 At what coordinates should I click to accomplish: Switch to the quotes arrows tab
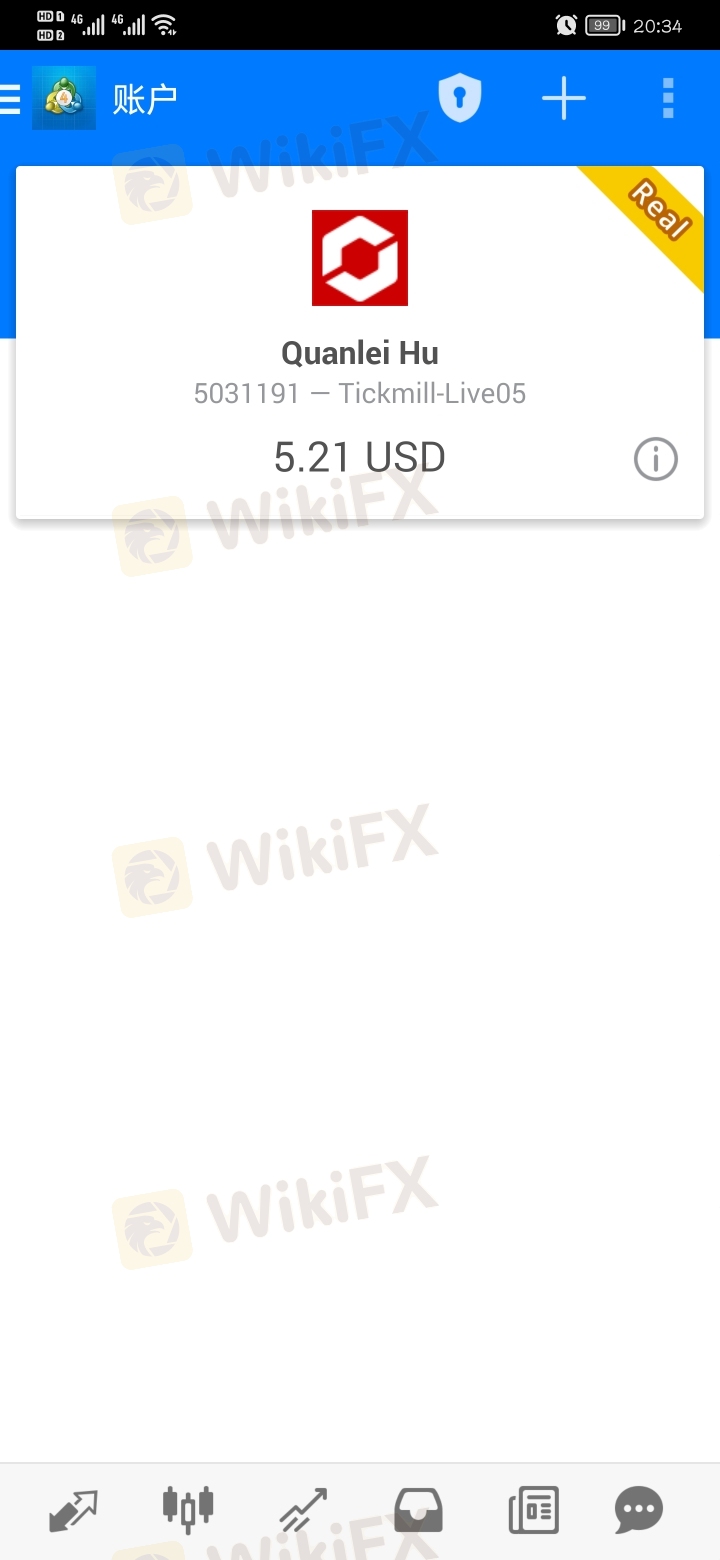pos(74,1510)
